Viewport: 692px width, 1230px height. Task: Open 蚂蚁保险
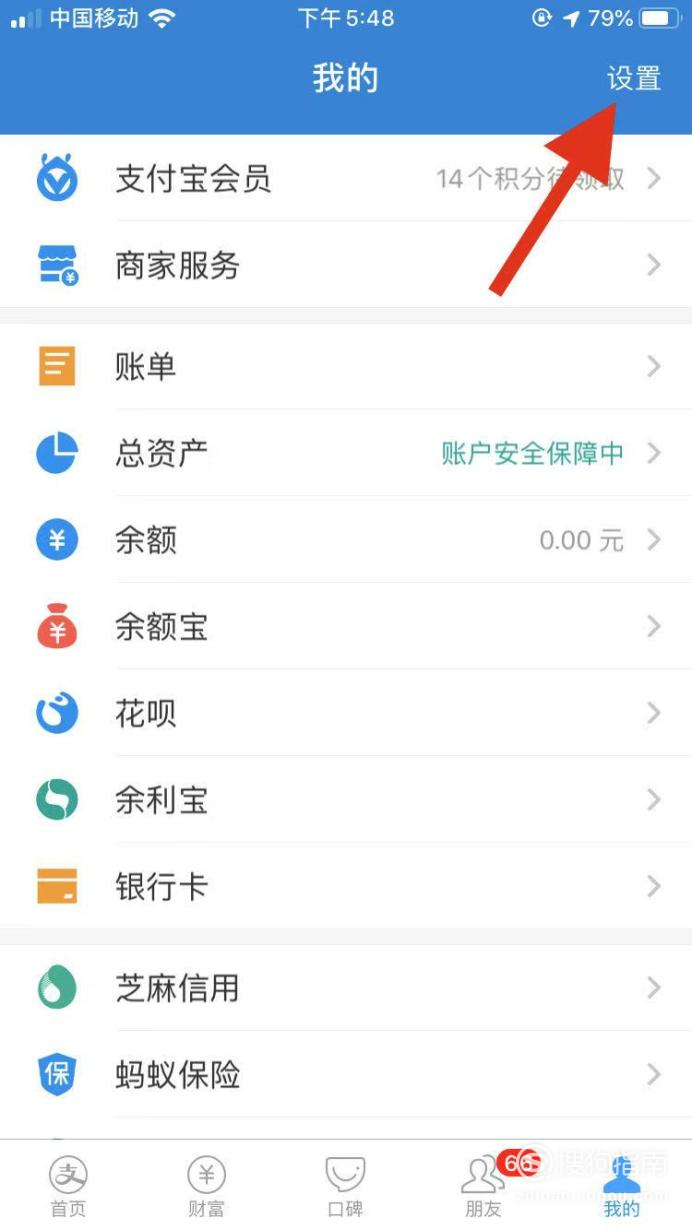(346, 1075)
